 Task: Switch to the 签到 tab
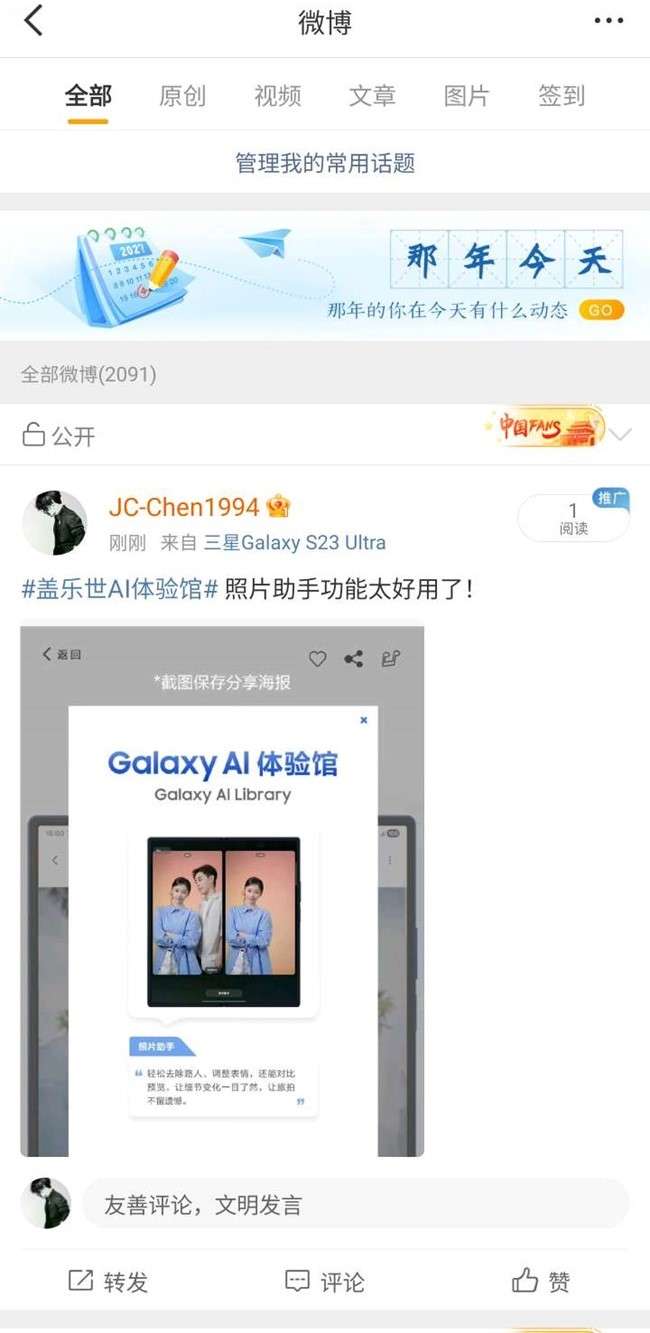(561, 96)
